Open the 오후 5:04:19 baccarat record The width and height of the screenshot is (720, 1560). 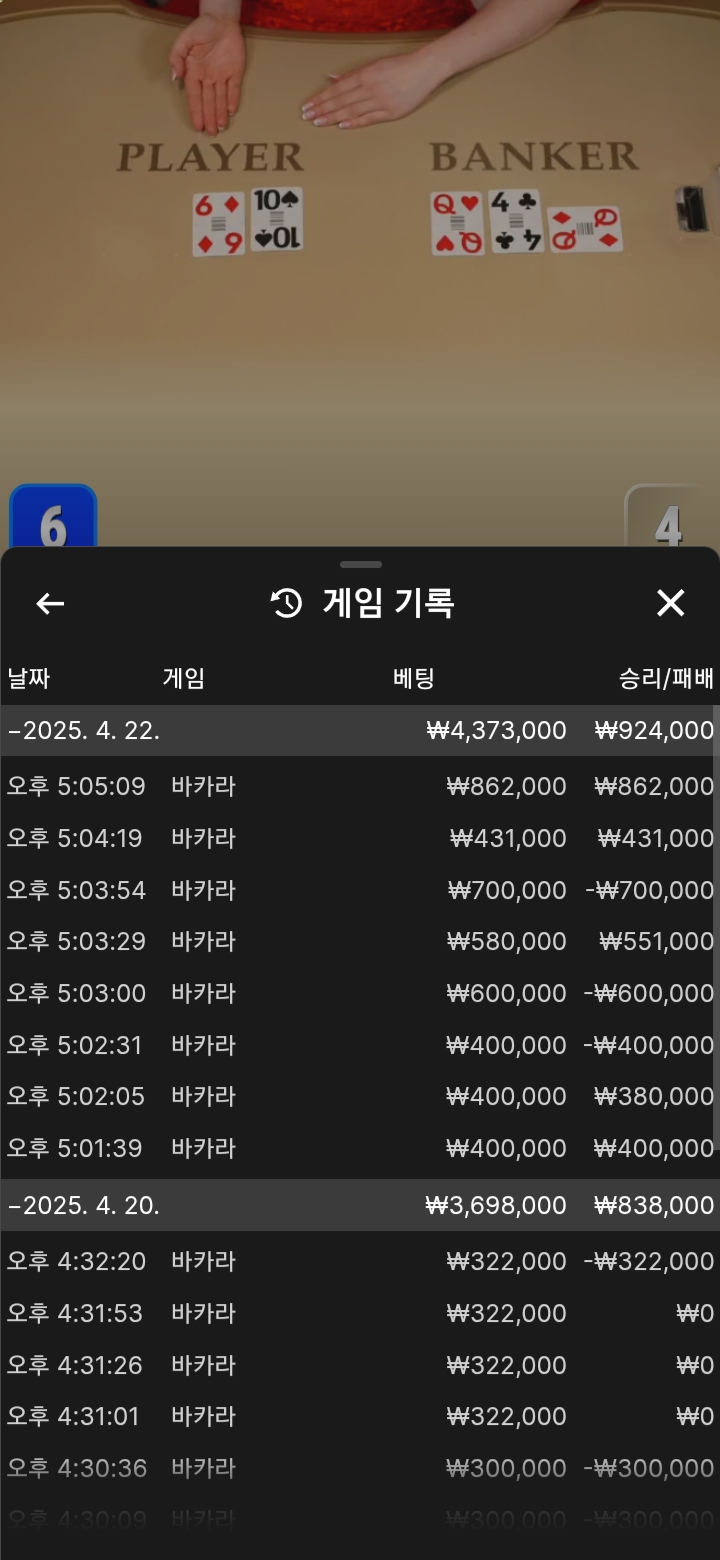coord(360,838)
